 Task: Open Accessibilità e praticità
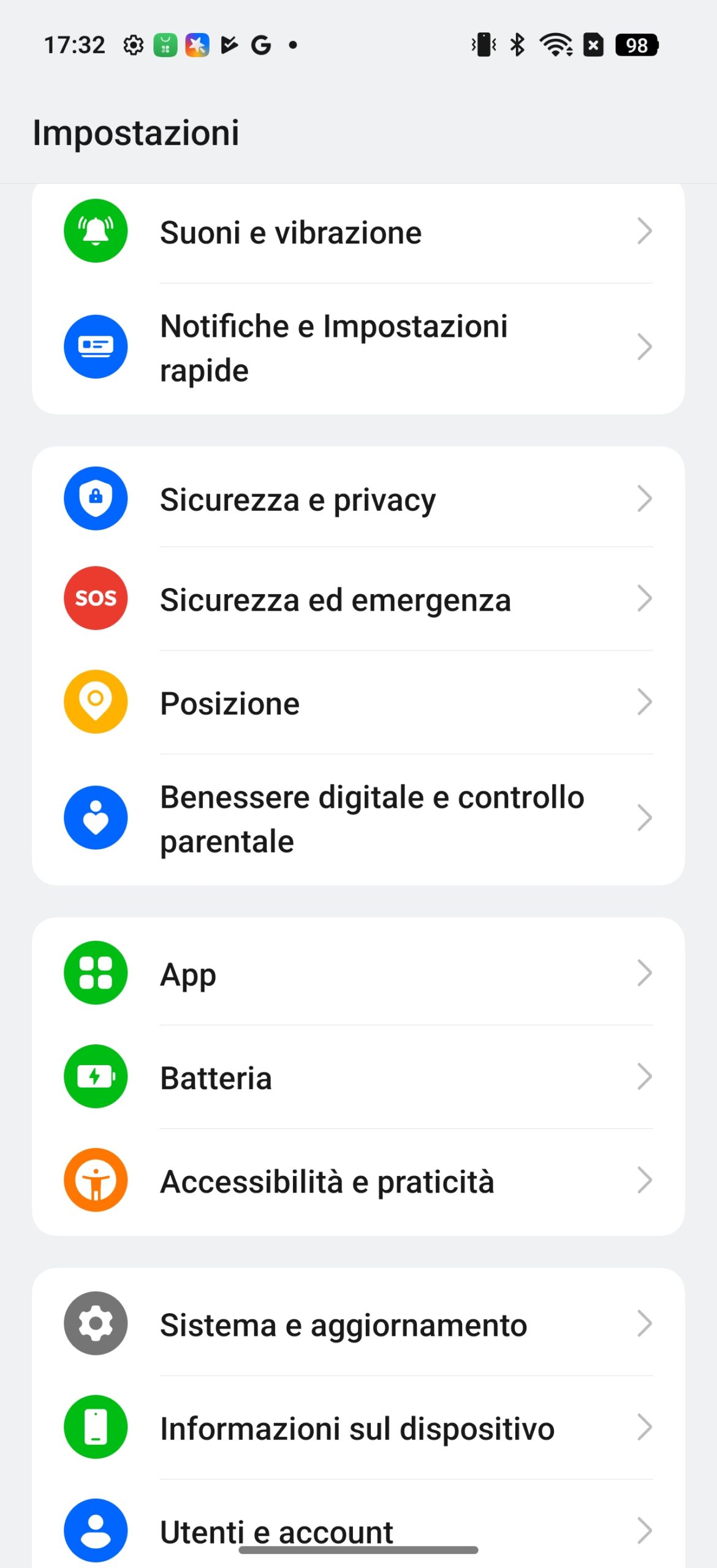click(x=358, y=1181)
